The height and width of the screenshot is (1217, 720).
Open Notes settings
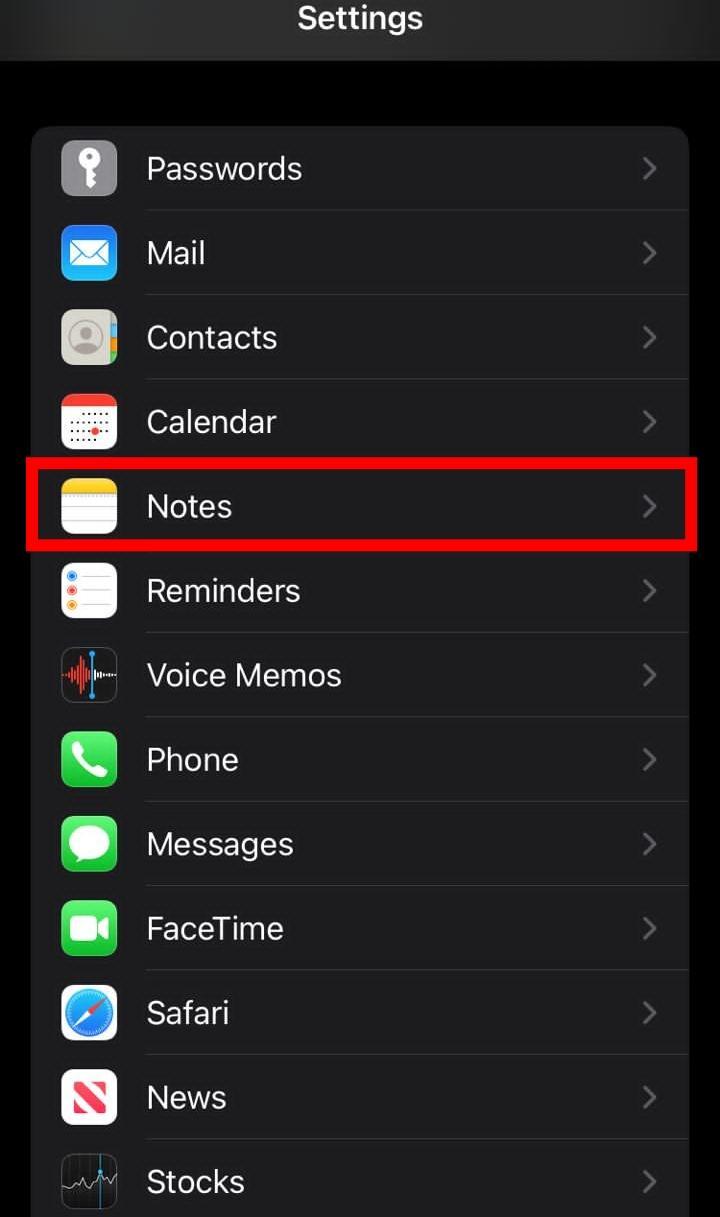pyautogui.click(x=360, y=506)
